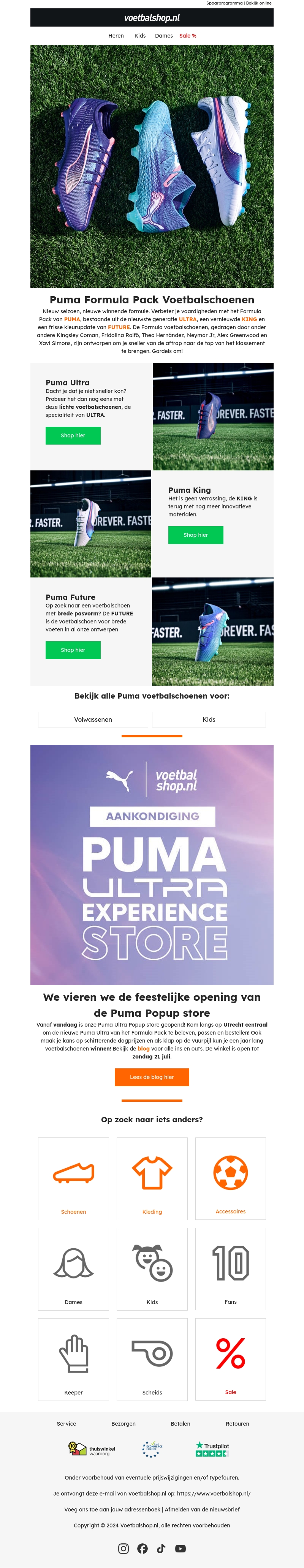The image size is (304, 1568).
Task: Tap Shop hier under Puma Future
Action: (73, 650)
